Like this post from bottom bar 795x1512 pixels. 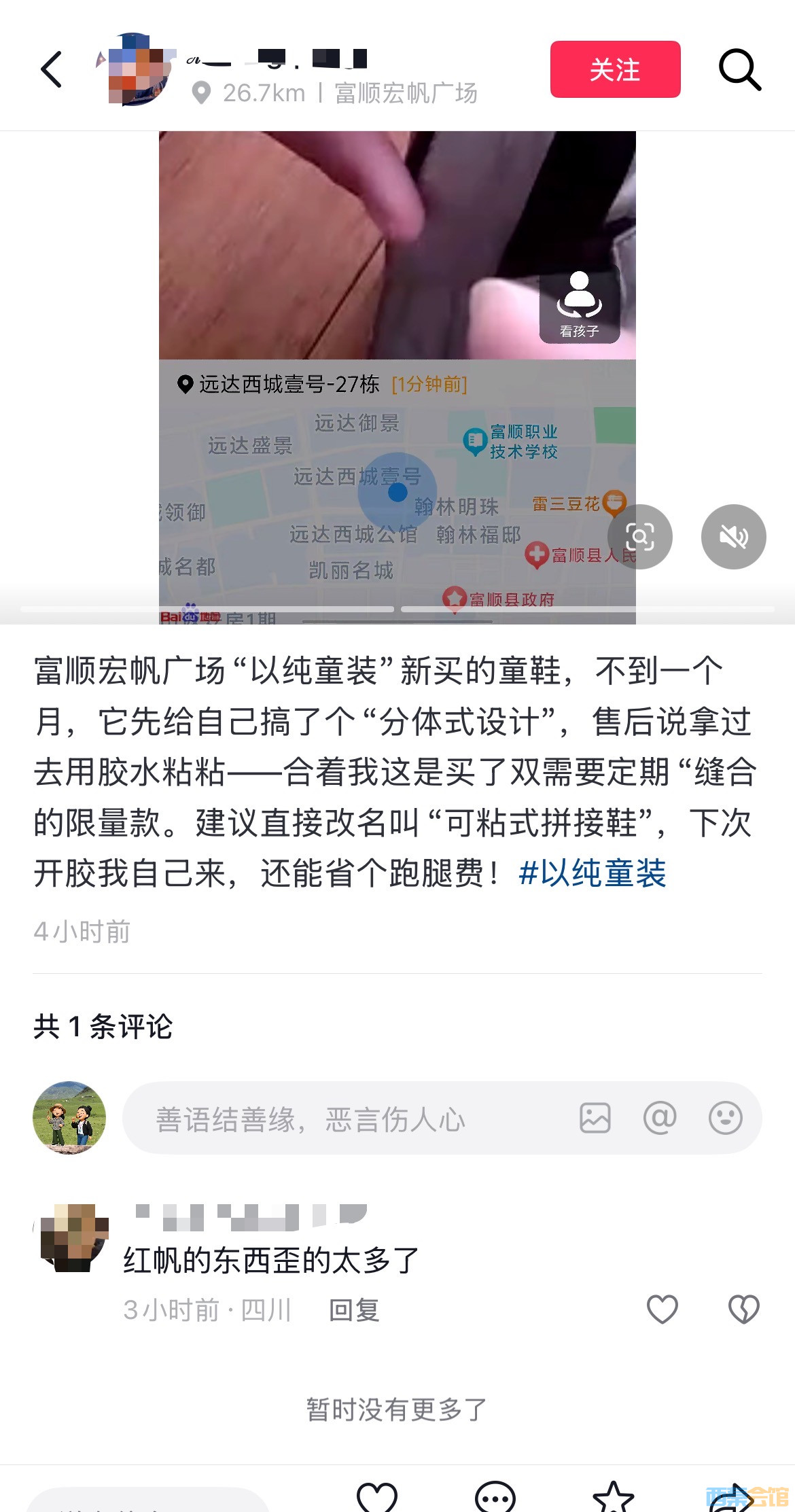[377, 1497]
